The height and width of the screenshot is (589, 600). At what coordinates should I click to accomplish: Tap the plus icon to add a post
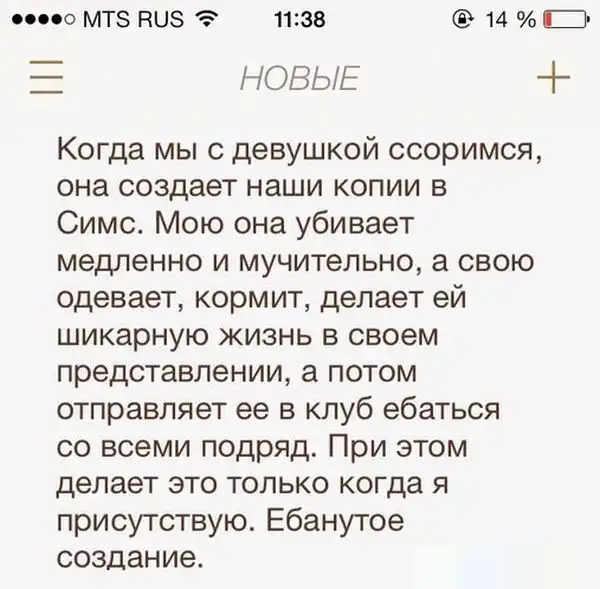click(x=553, y=77)
